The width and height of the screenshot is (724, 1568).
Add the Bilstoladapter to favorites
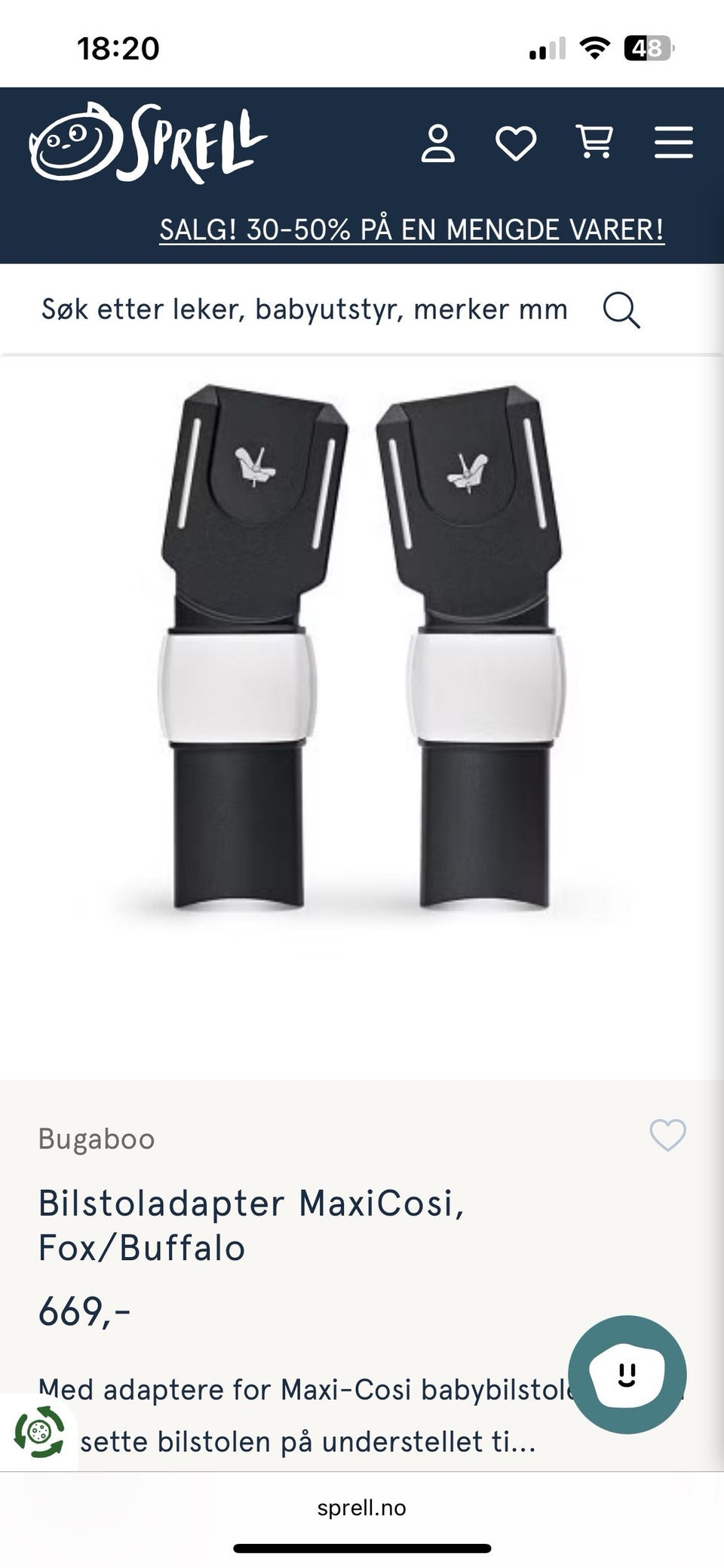pyautogui.click(x=667, y=1134)
